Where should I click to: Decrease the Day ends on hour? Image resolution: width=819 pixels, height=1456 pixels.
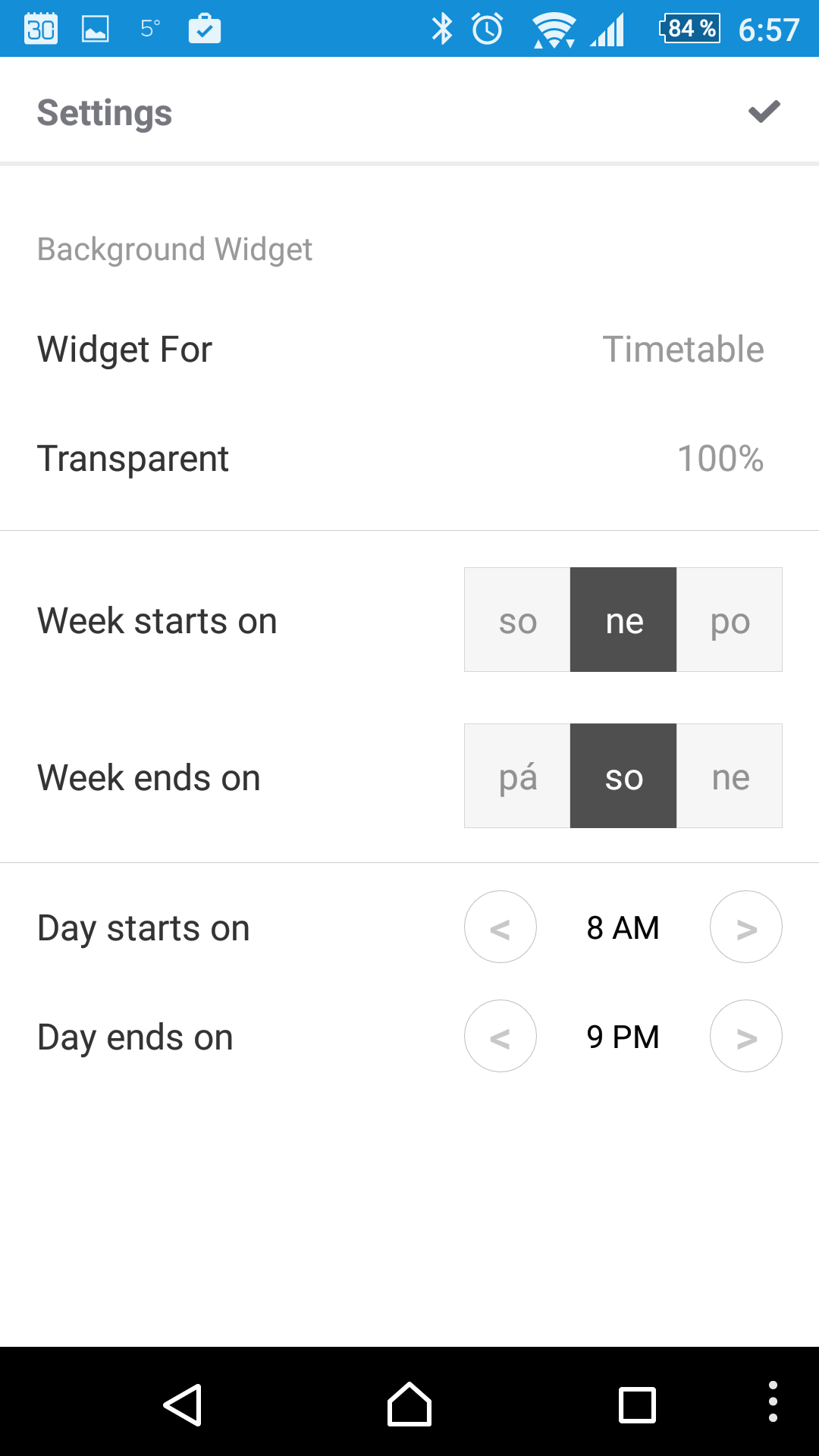tap(500, 1036)
